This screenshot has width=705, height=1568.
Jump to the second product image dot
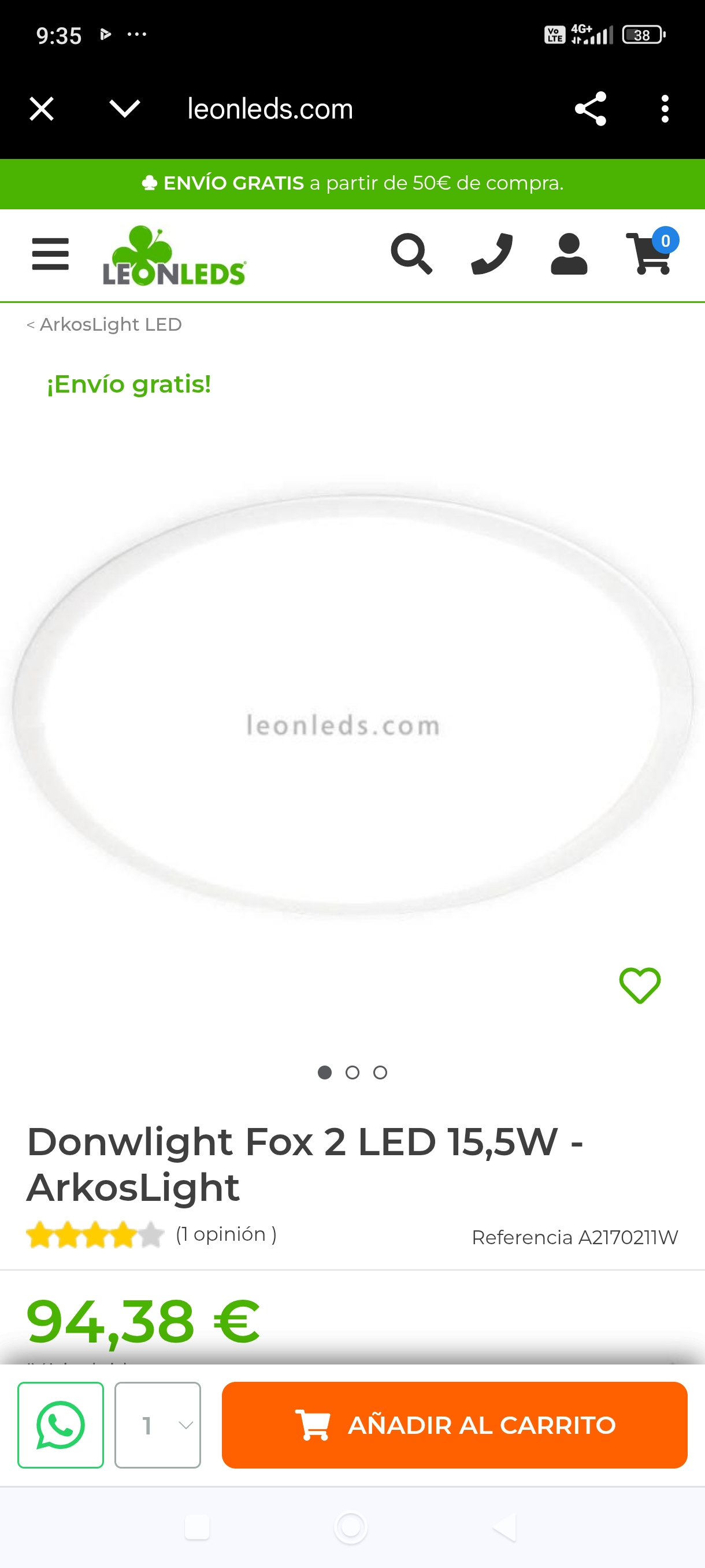(352, 1073)
